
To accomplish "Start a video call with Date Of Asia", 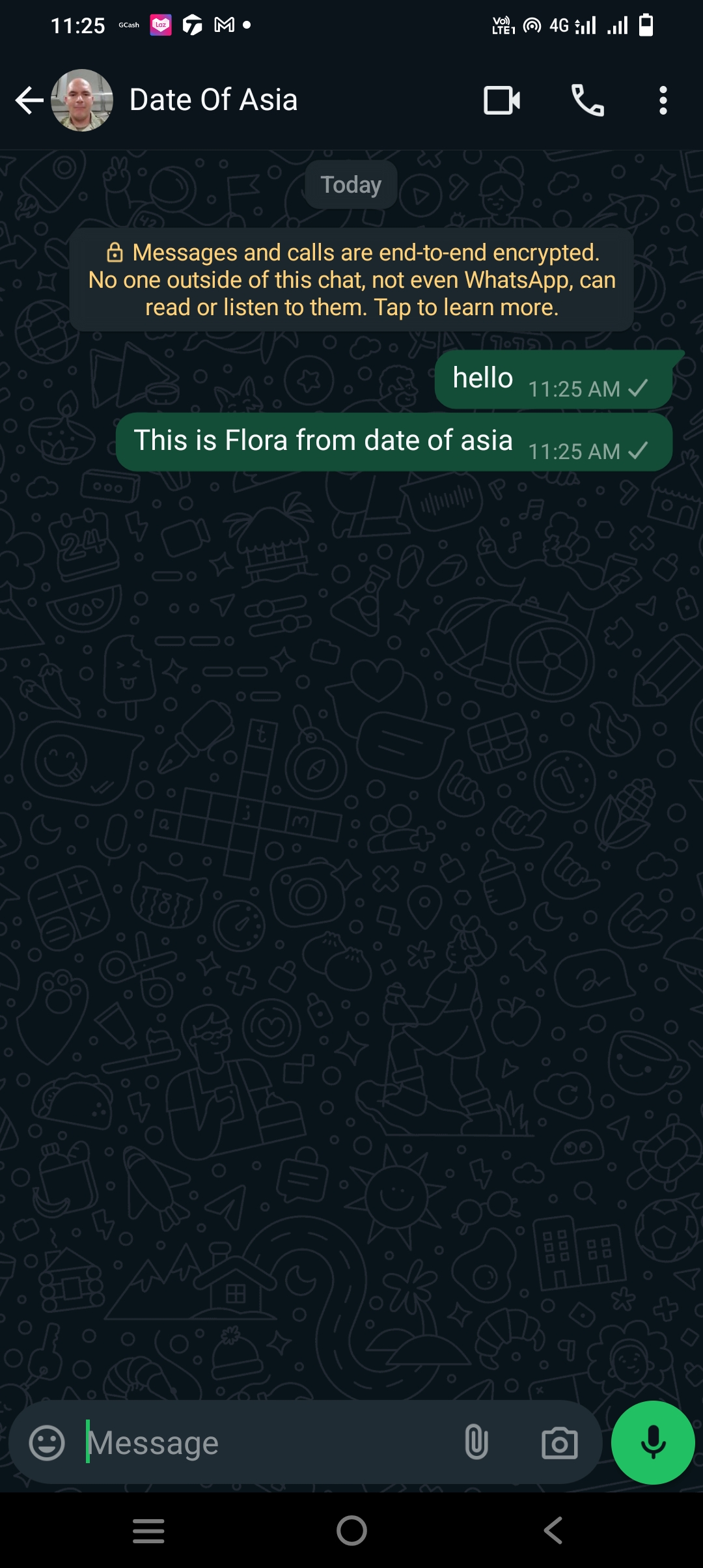I will tap(502, 100).
